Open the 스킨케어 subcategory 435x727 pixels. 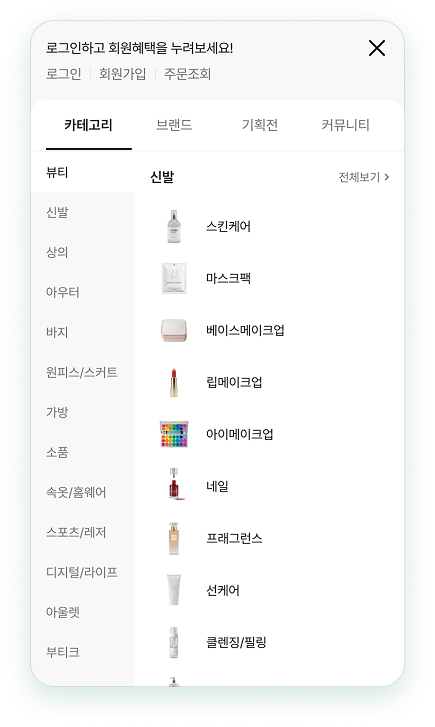[269, 226]
